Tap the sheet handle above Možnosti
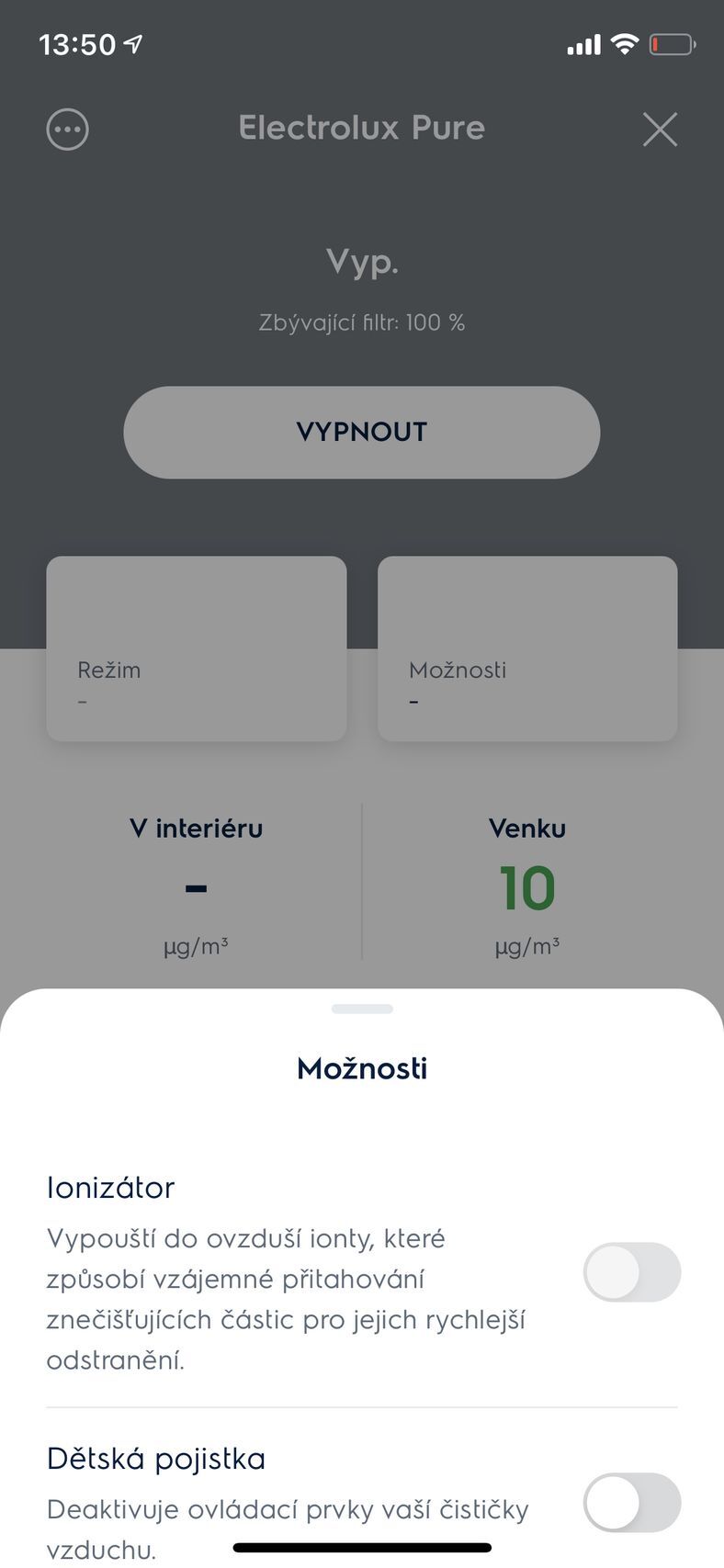 point(362,1009)
